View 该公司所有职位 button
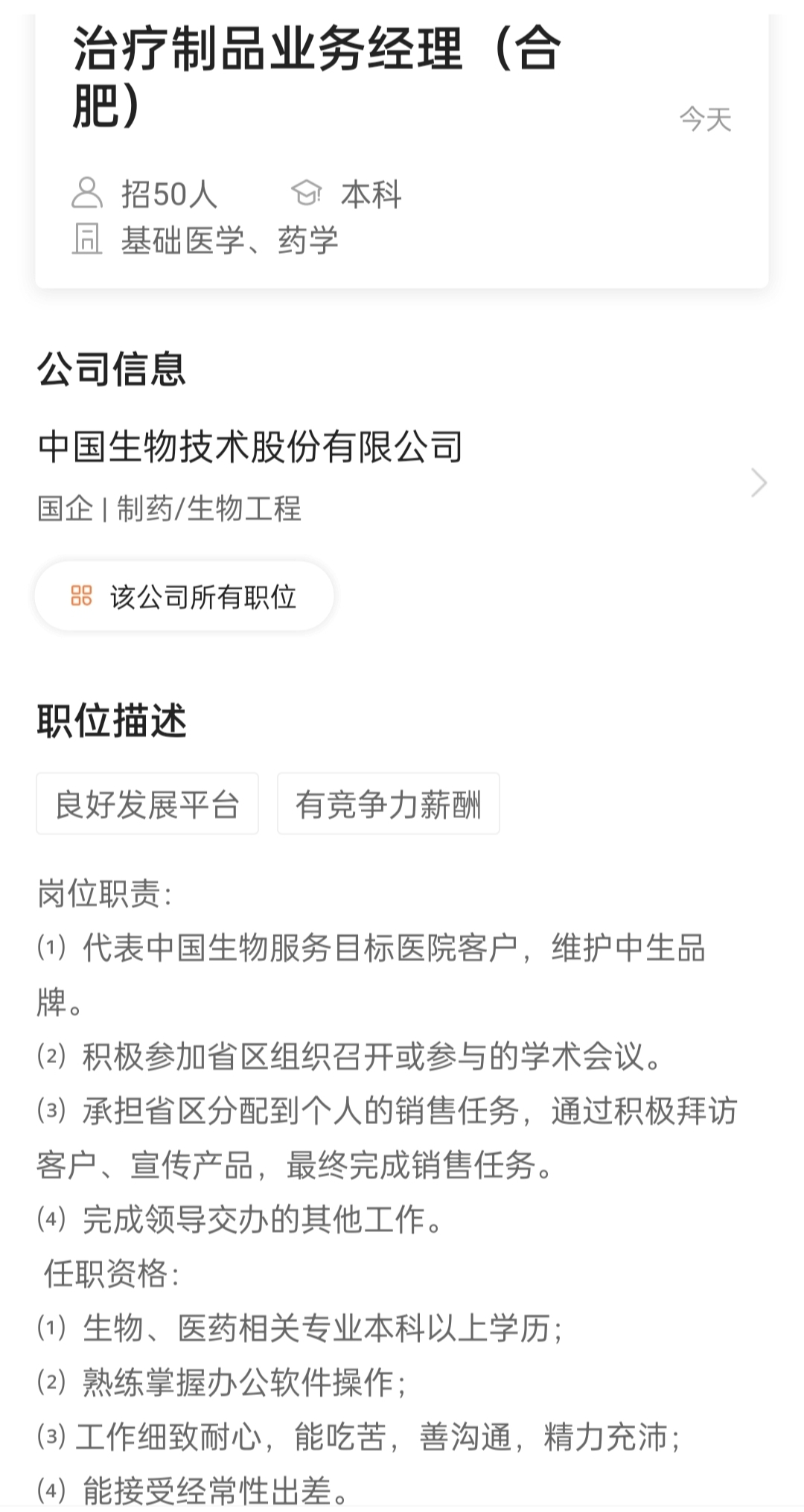The image size is (804, 1512). (x=184, y=596)
